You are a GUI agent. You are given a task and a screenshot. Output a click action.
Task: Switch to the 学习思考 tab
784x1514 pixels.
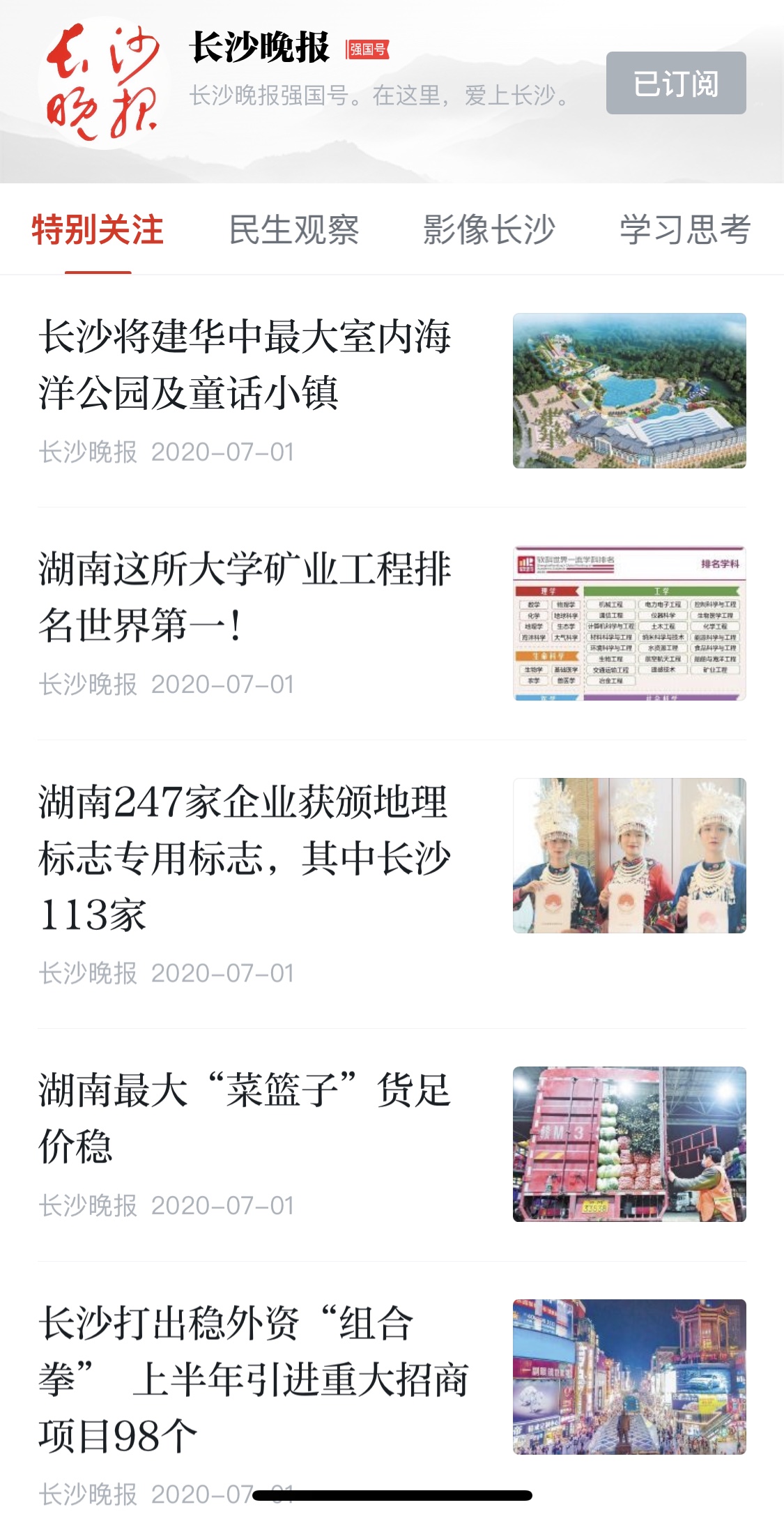pos(684,230)
